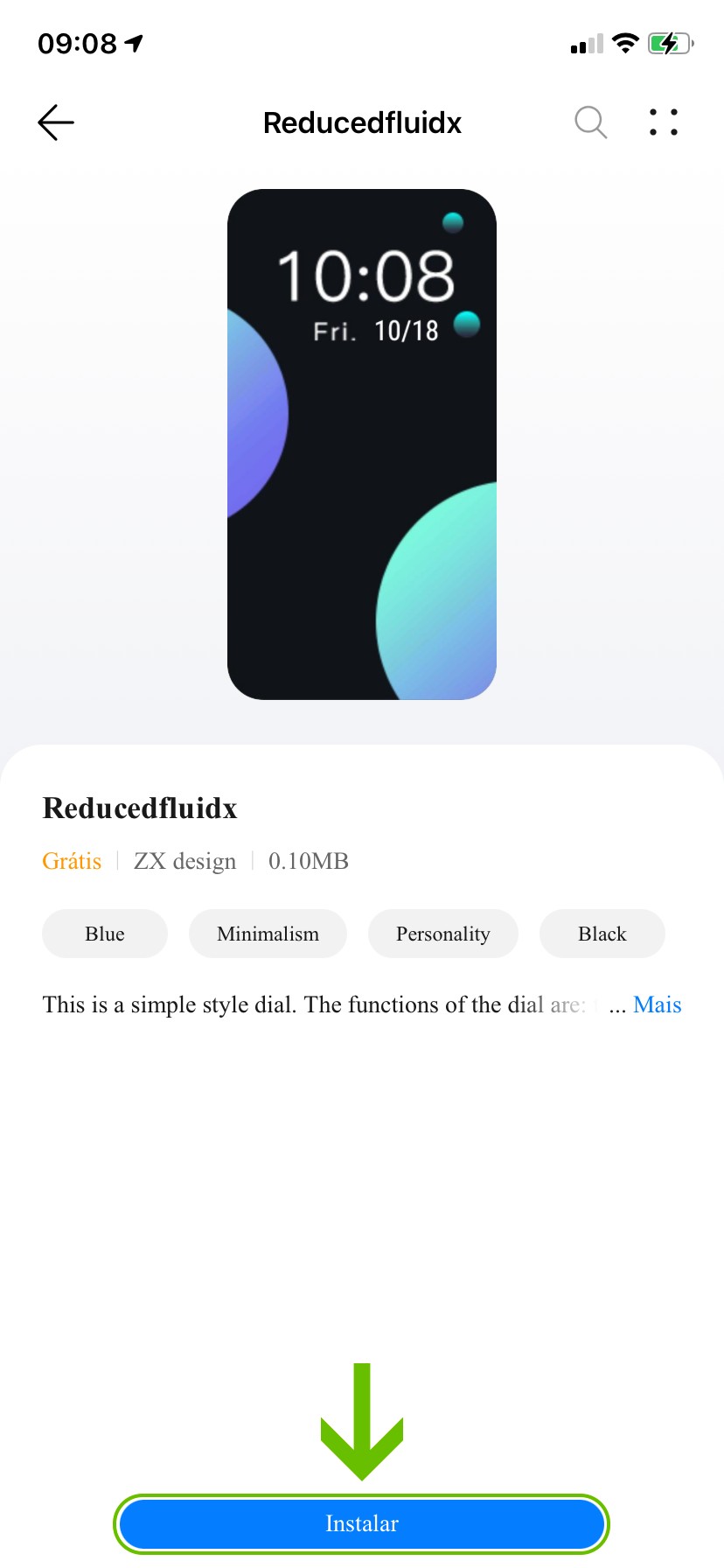Install the watch face with Instalar

click(x=361, y=1523)
